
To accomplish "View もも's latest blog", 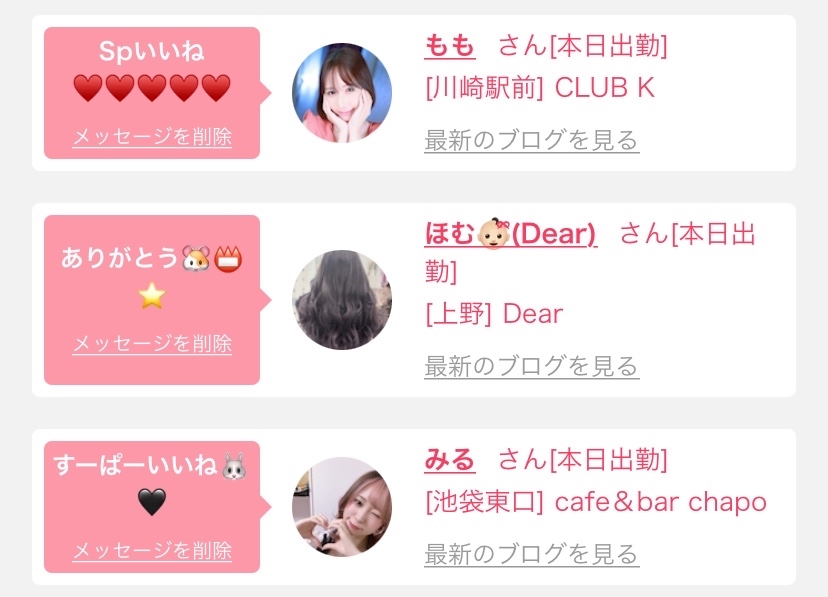I will tap(531, 140).
